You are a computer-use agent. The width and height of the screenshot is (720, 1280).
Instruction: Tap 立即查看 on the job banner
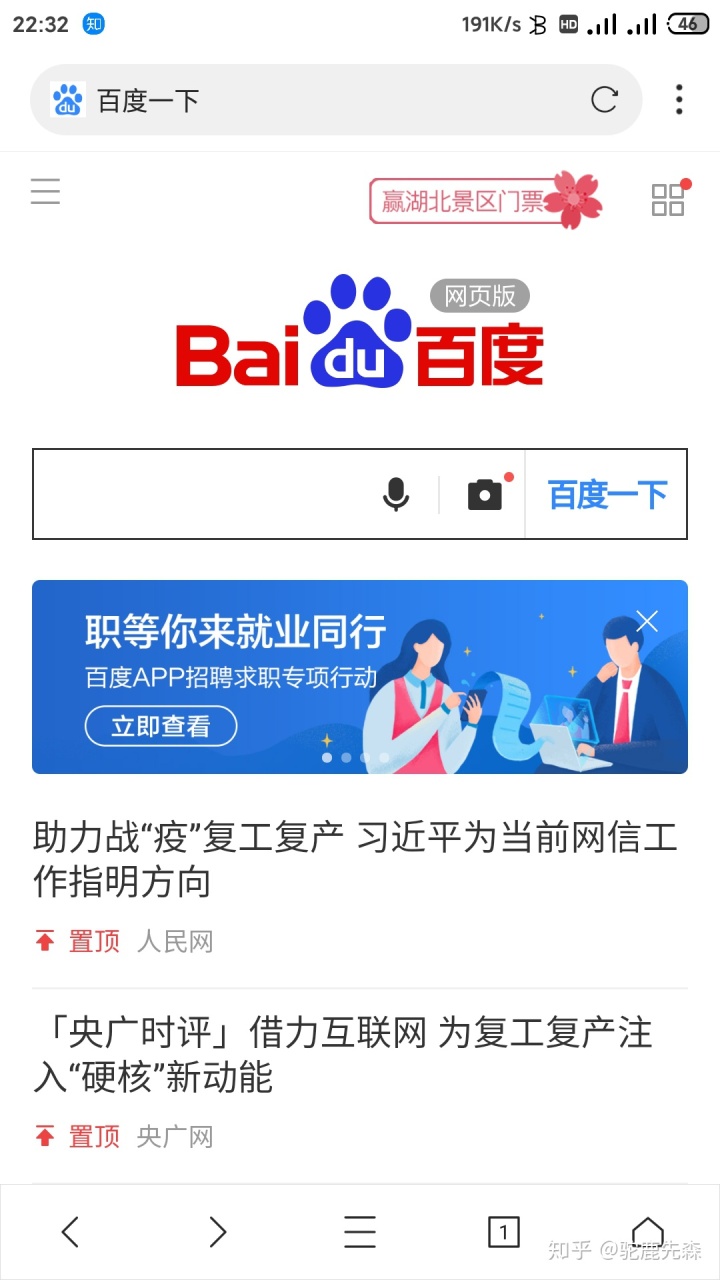point(160,726)
